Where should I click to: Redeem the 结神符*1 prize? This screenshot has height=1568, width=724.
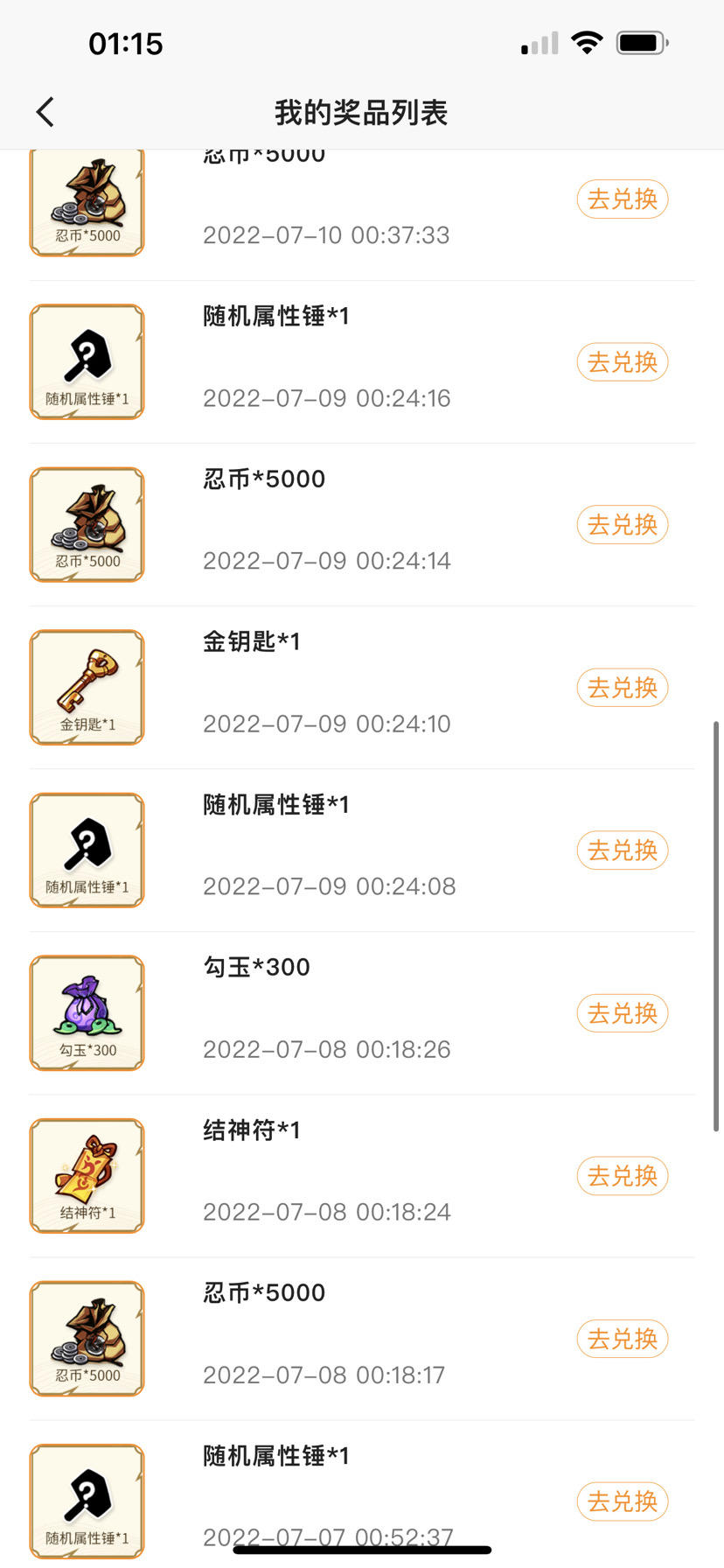[622, 1176]
